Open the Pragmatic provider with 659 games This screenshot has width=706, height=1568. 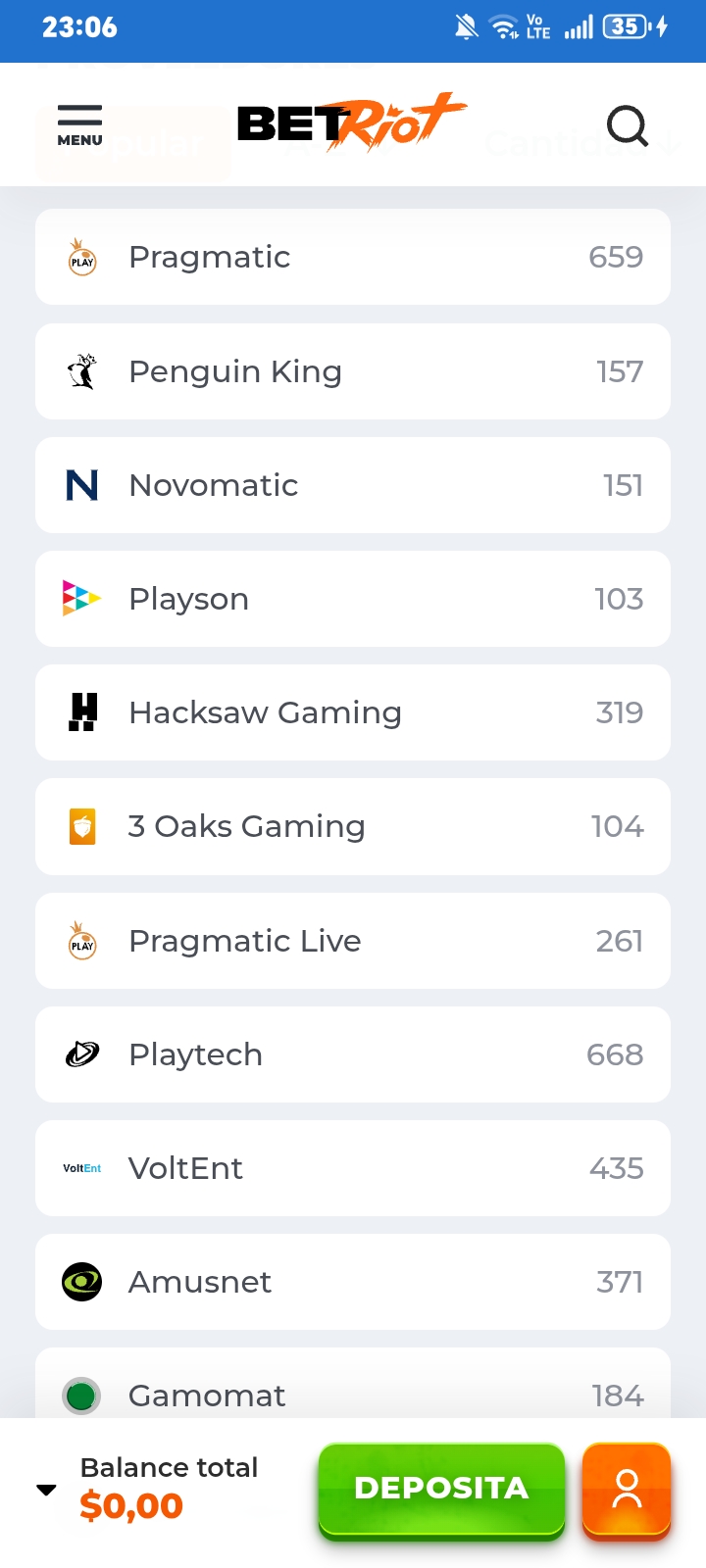point(353,257)
